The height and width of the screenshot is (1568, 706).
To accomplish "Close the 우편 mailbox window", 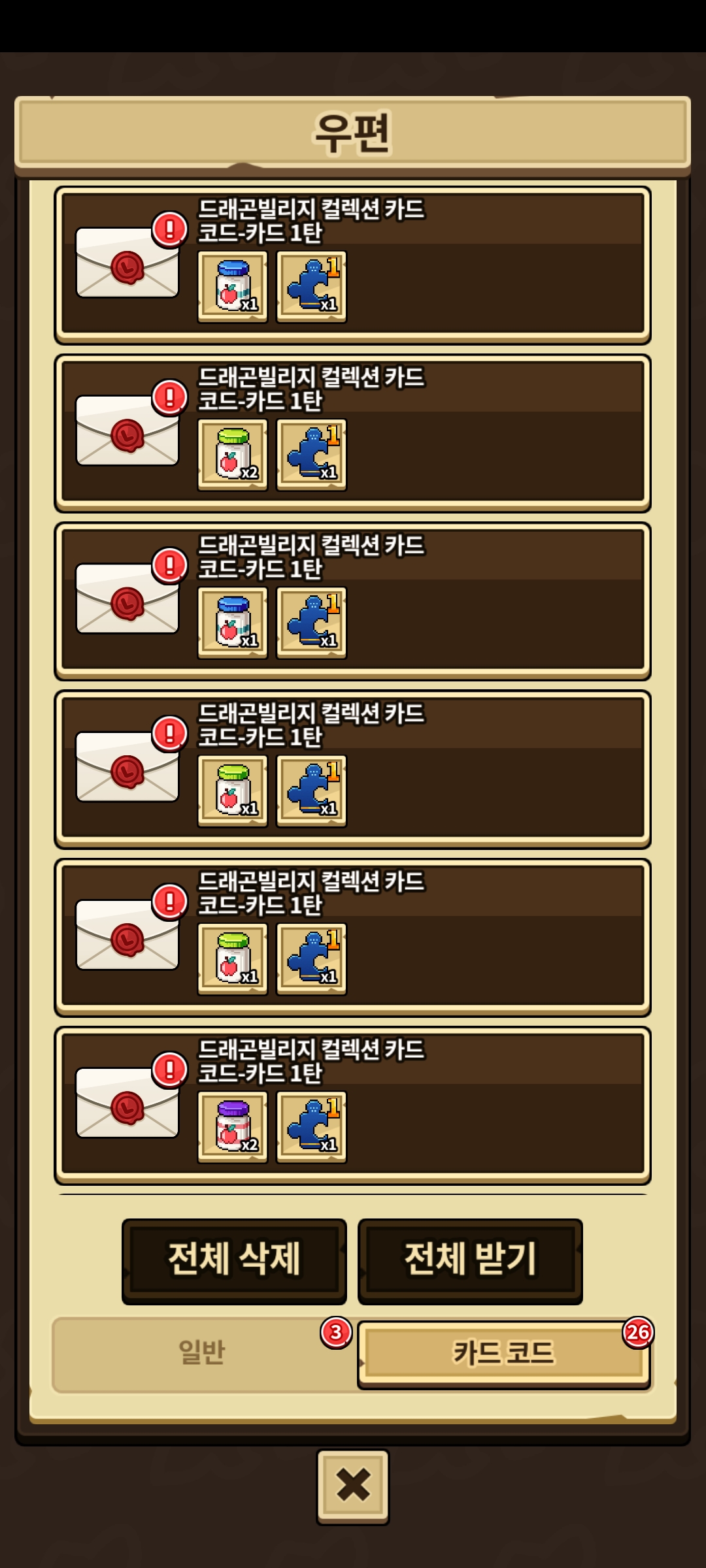I will [352, 1486].
